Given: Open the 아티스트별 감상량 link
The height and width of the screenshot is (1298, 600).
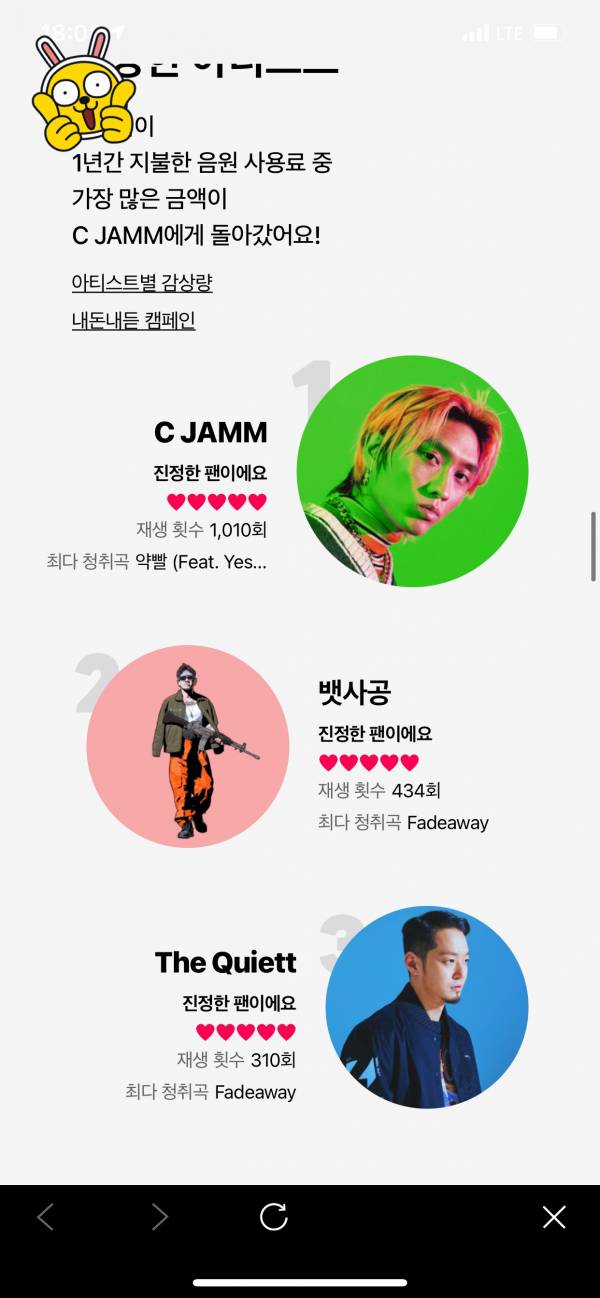Looking at the screenshot, I should 142,283.
